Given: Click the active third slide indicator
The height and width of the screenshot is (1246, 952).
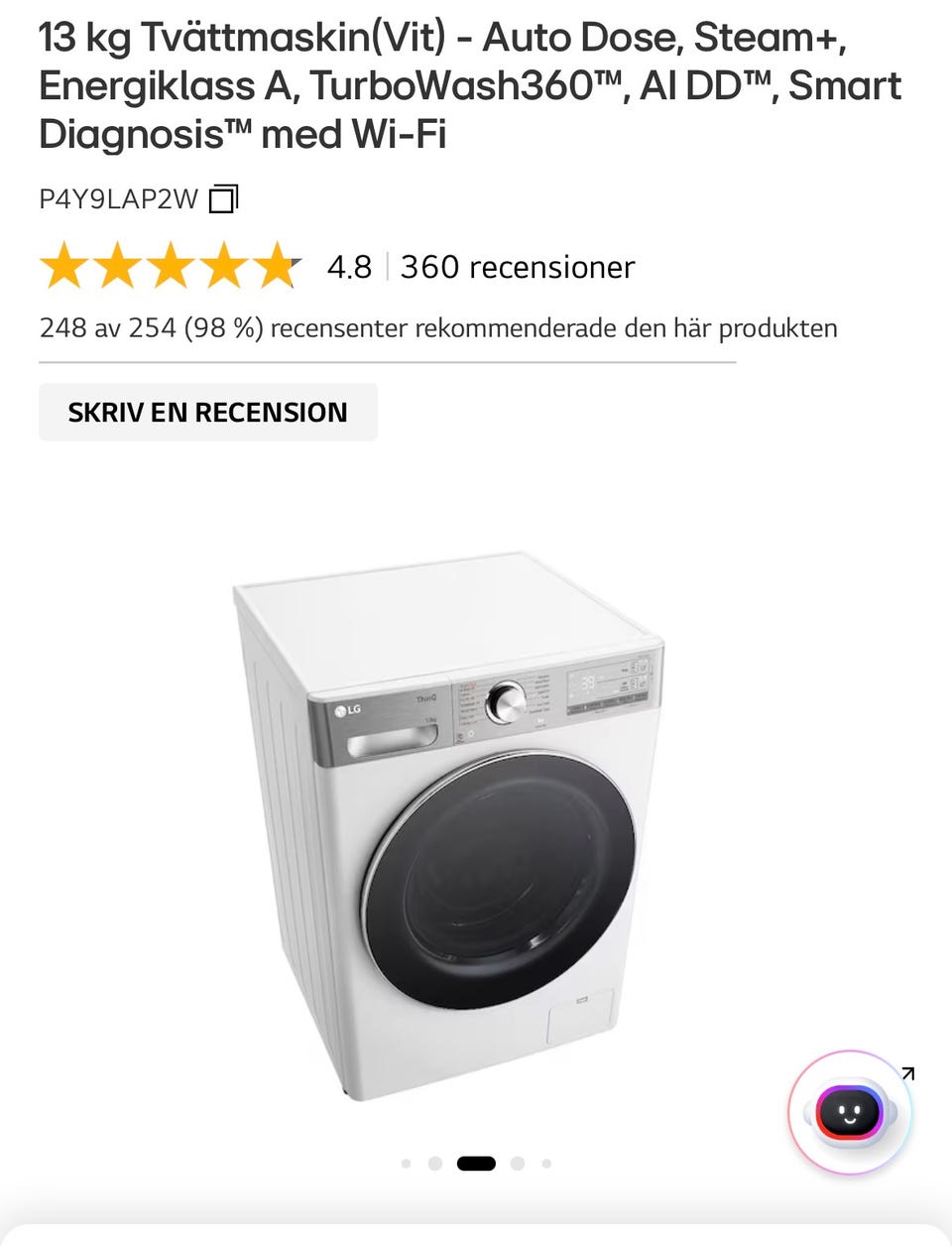Looking at the screenshot, I should click(x=476, y=1162).
